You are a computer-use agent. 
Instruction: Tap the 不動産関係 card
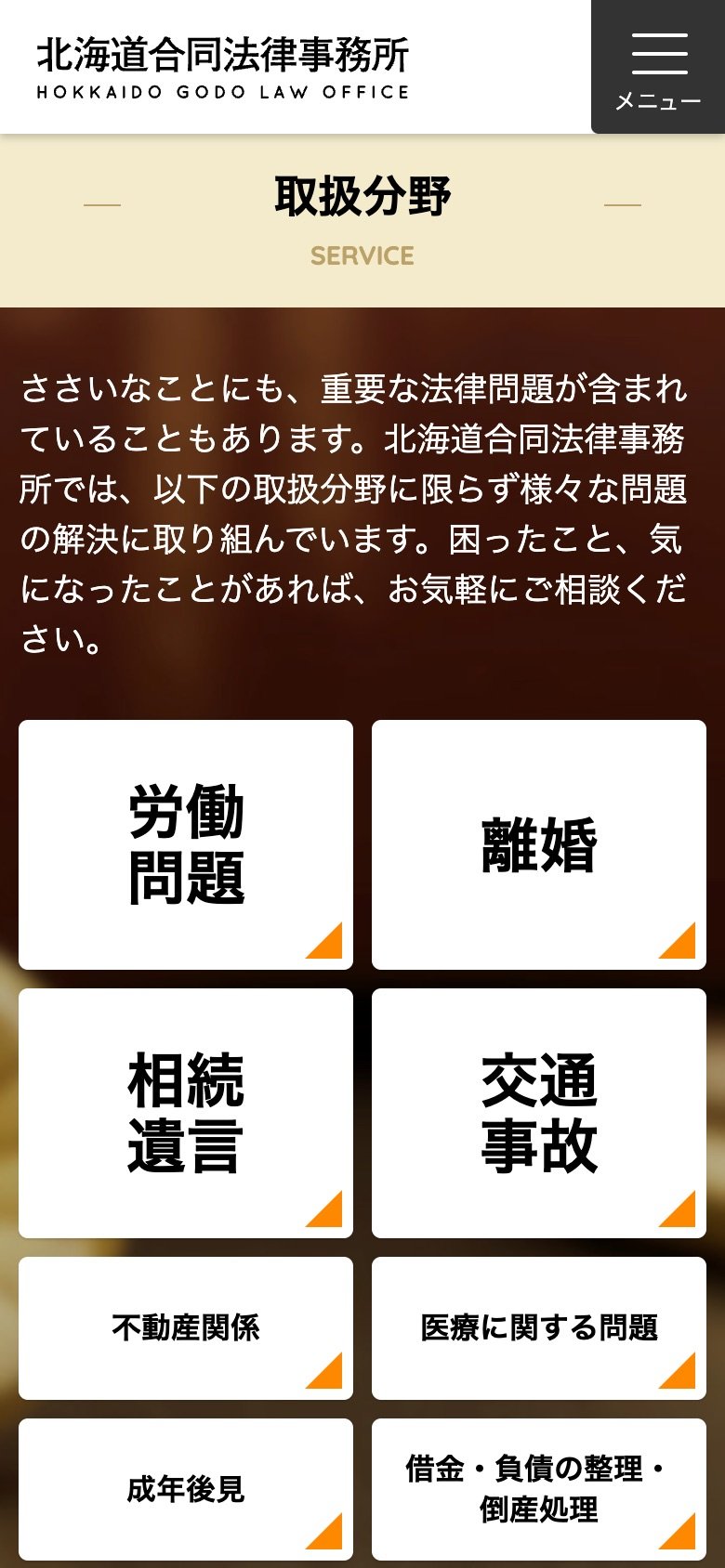coord(186,1327)
